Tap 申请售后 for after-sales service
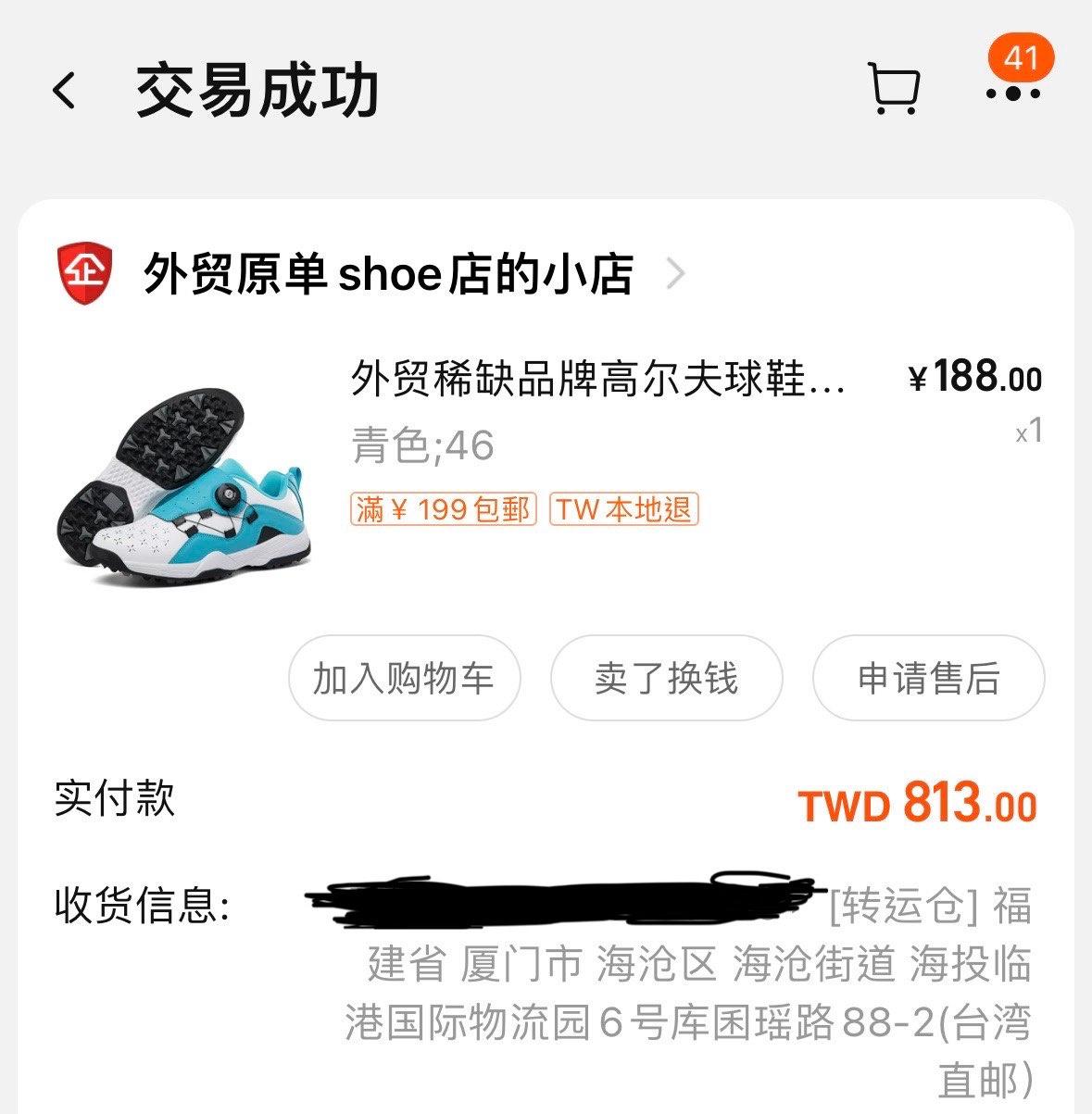 (x=928, y=678)
